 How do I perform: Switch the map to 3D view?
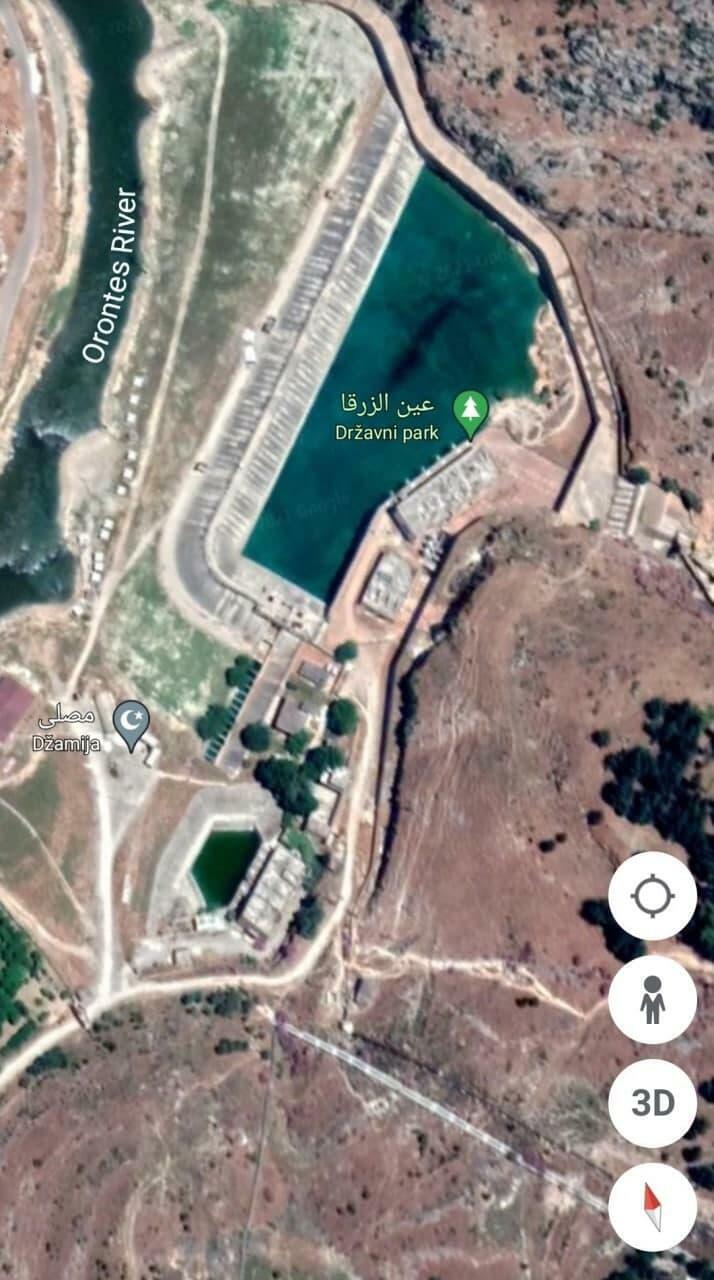(x=652, y=1103)
